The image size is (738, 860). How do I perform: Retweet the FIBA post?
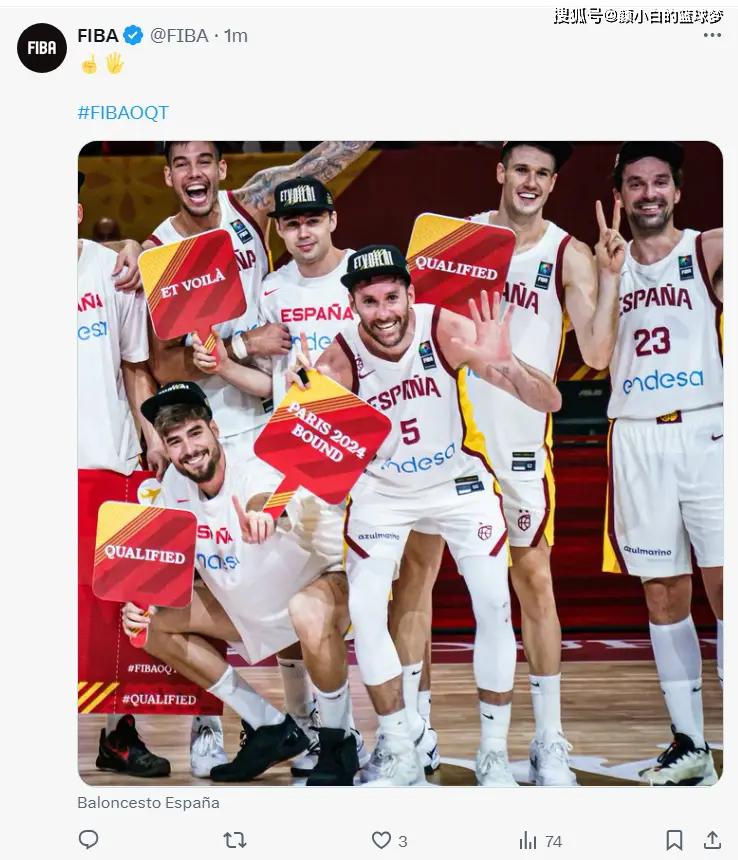235,840
